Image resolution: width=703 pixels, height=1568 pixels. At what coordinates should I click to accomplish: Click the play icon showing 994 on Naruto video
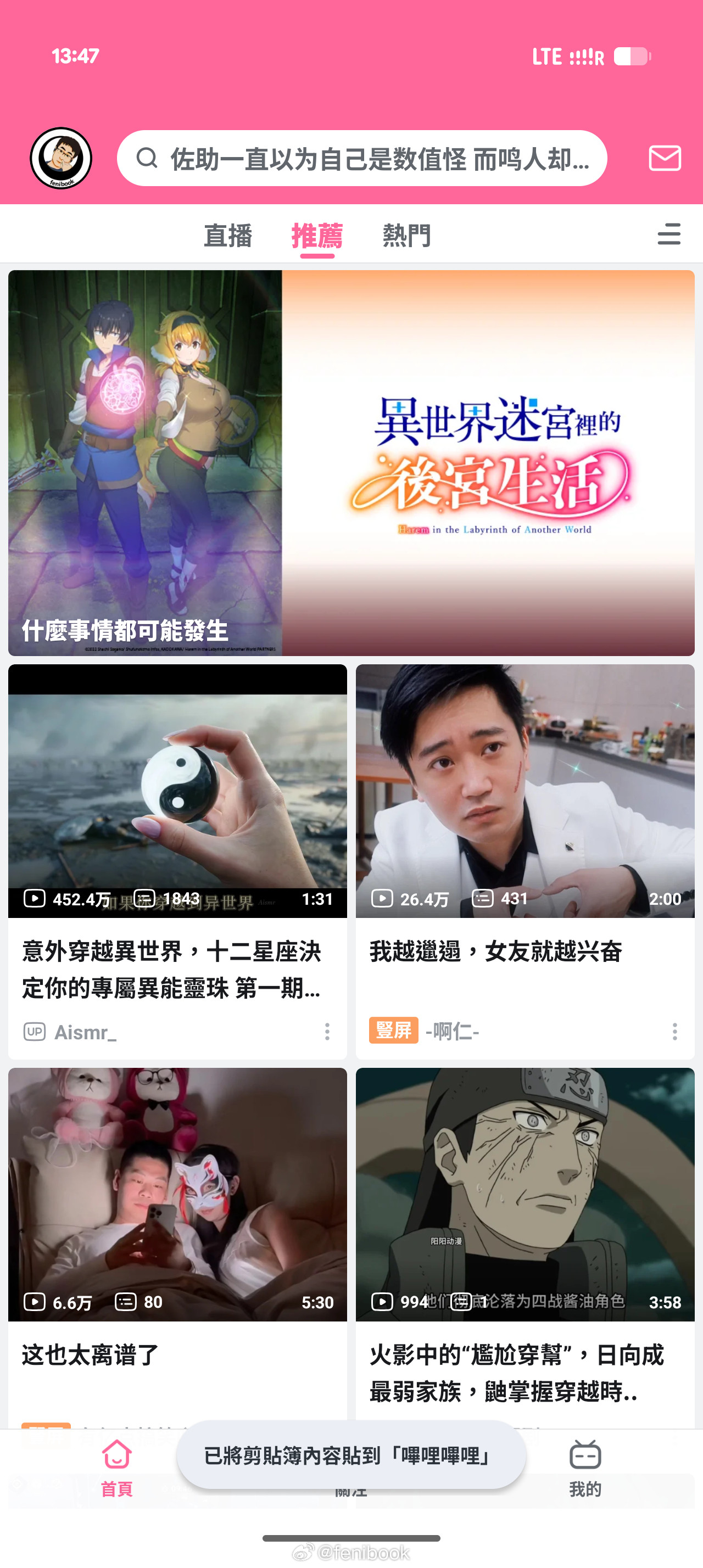(383, 1302)
